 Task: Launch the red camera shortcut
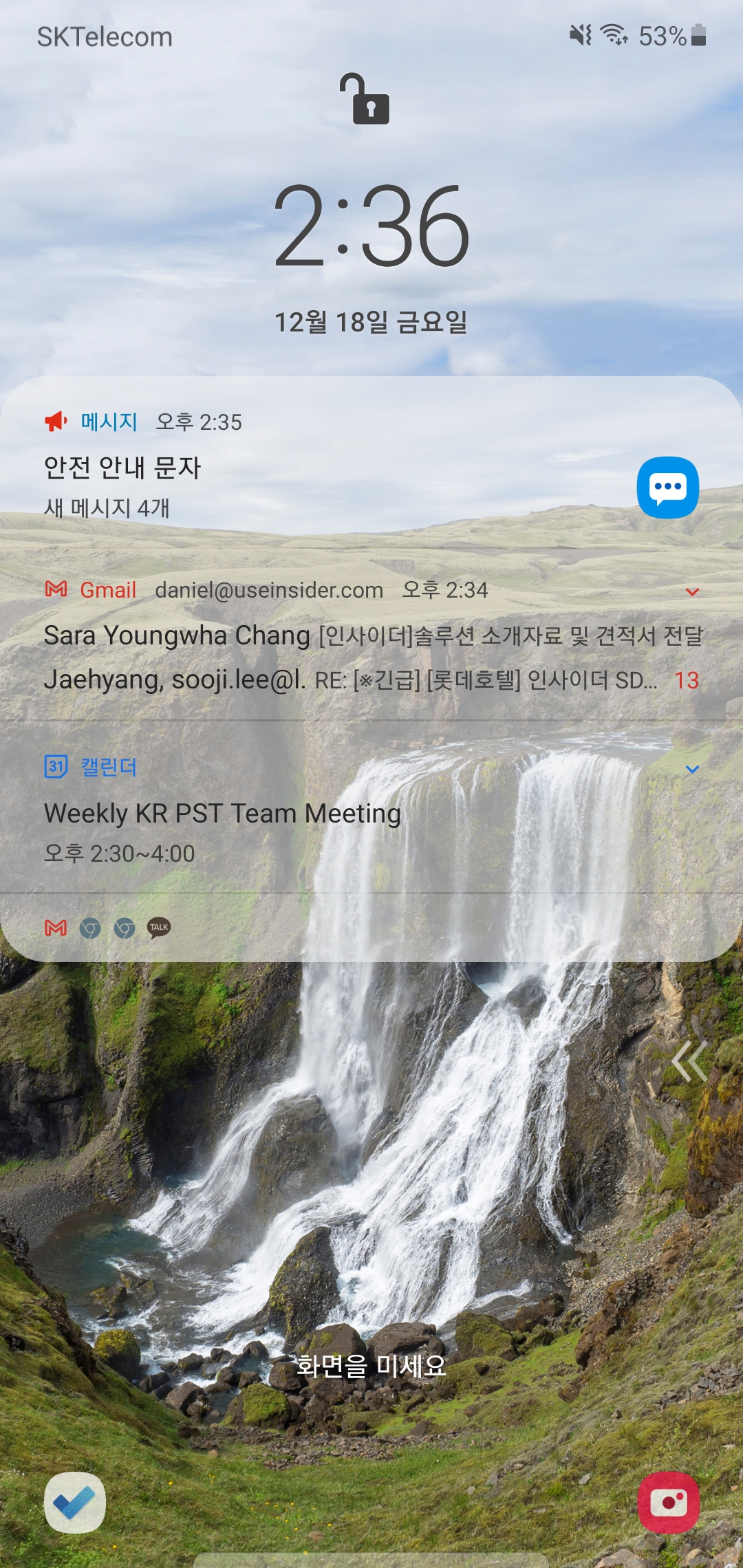coord(668,1503)
